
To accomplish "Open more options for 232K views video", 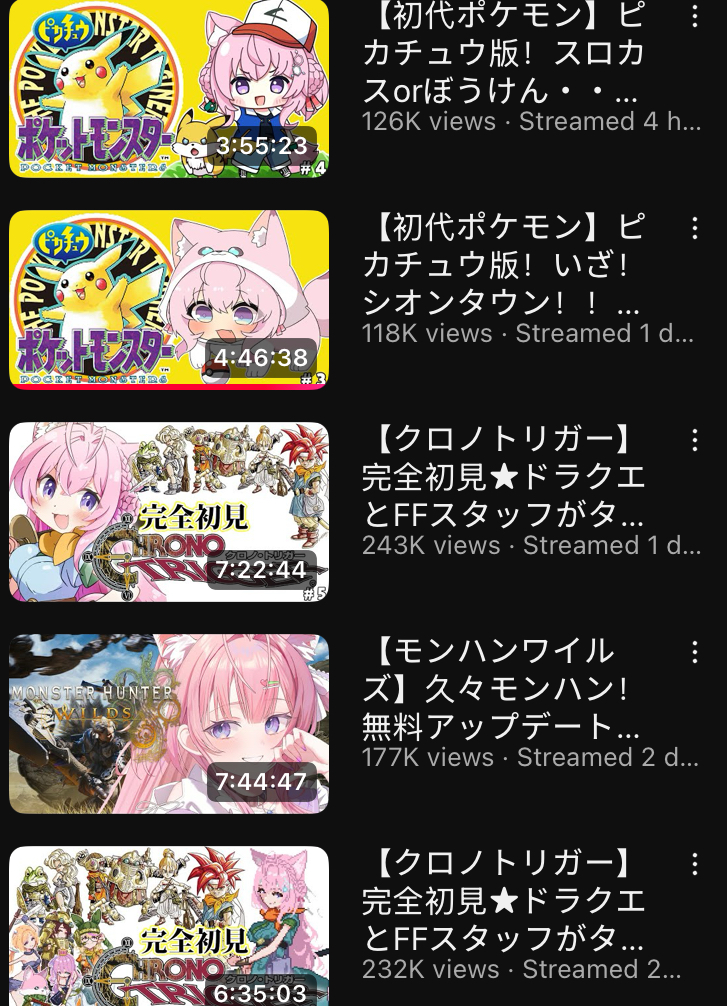I will click(694, 865).
